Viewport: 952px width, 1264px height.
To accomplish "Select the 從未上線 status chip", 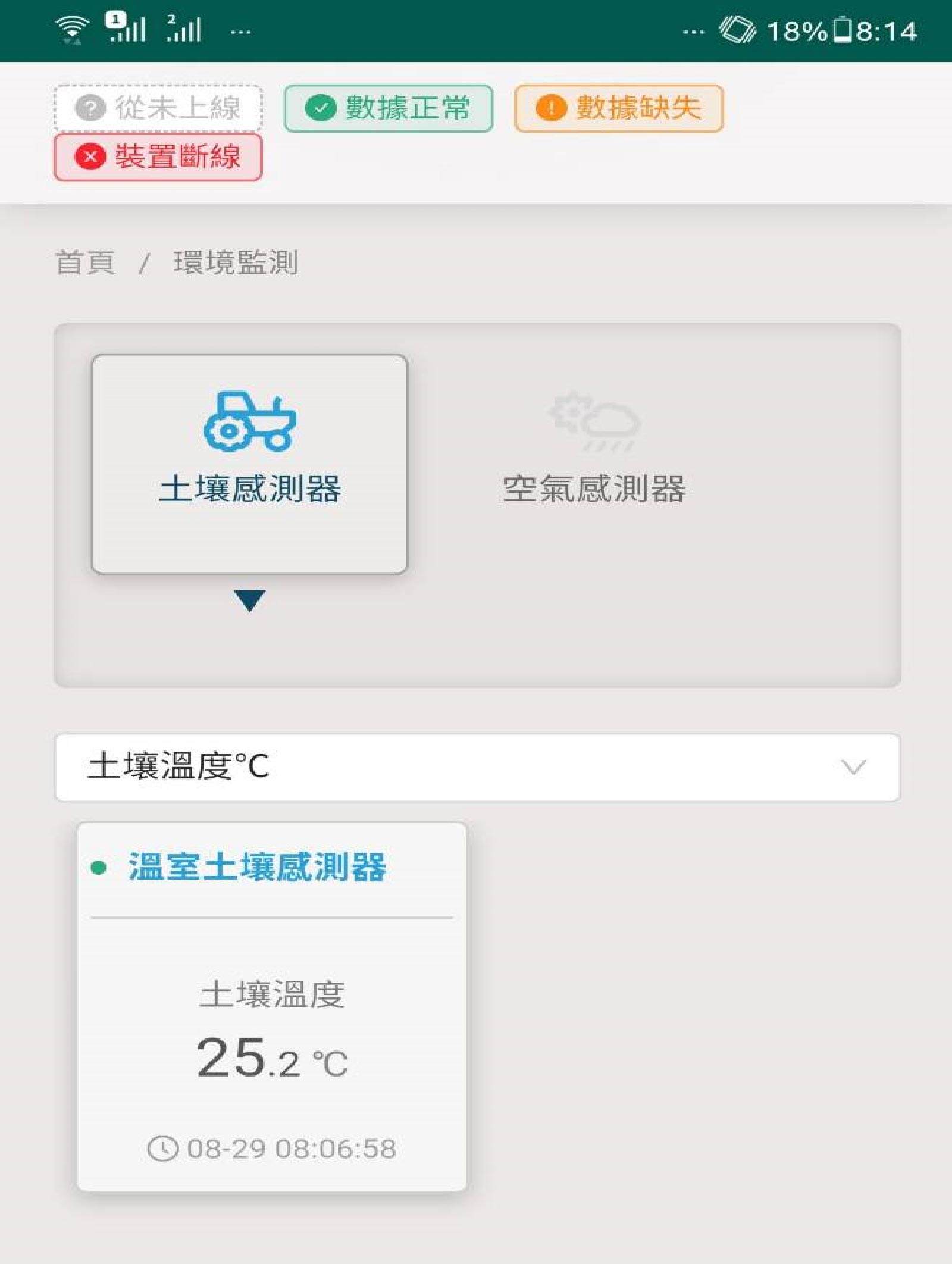I will pyautogui.click(x=158, y=108).
